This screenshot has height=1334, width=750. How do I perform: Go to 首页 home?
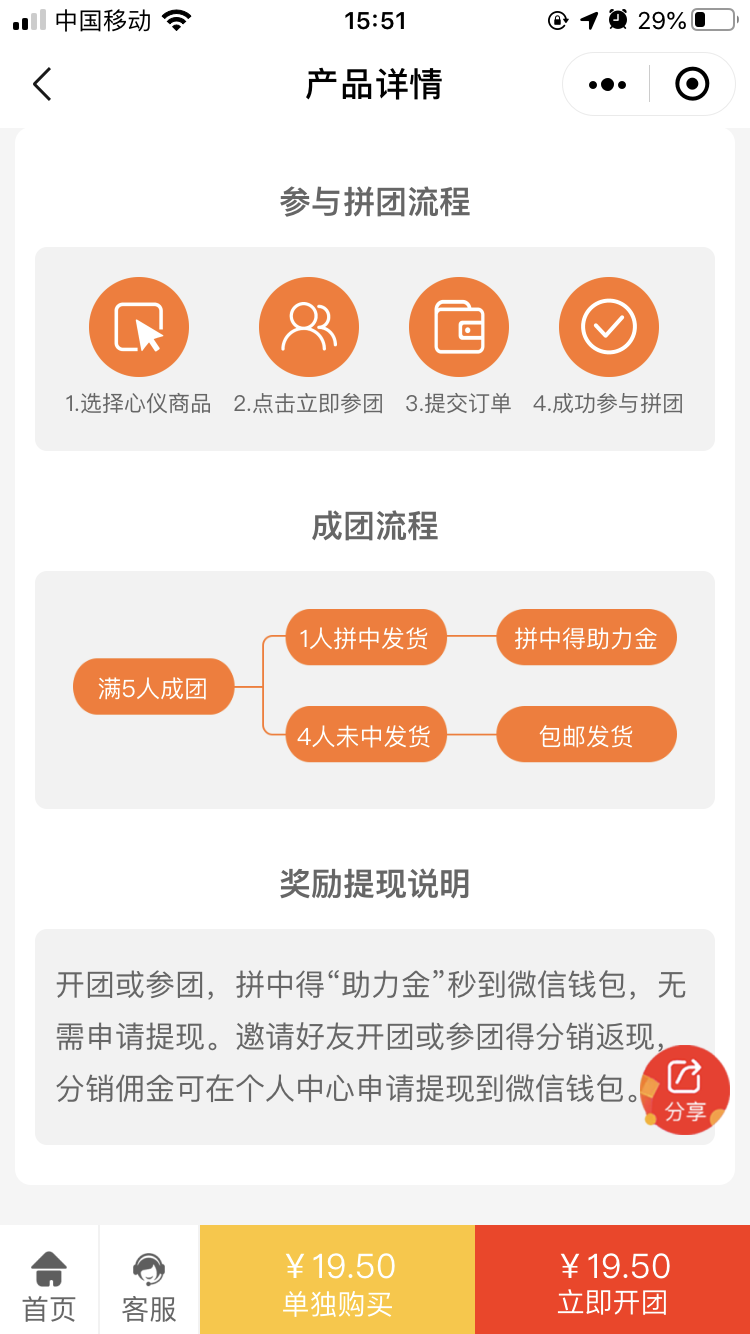(x=49, y=1285)
